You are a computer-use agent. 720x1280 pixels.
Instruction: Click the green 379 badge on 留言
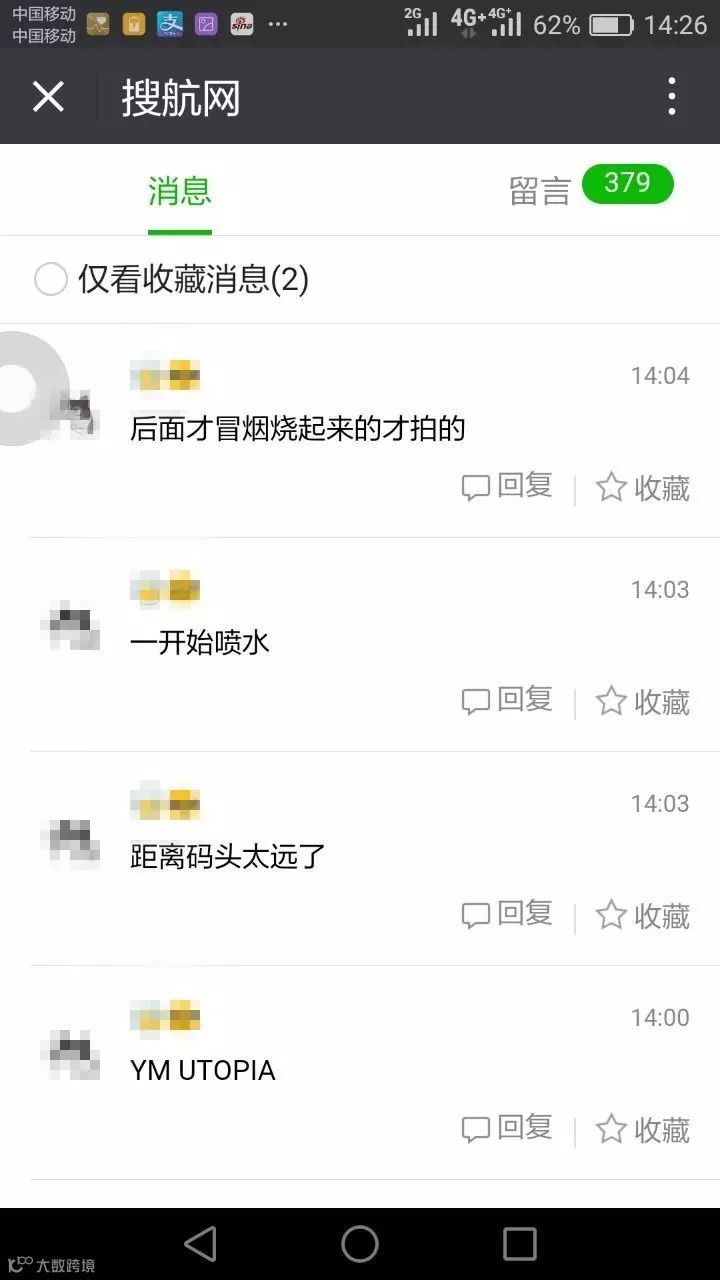pyautogui.click(x=627, y=183)
